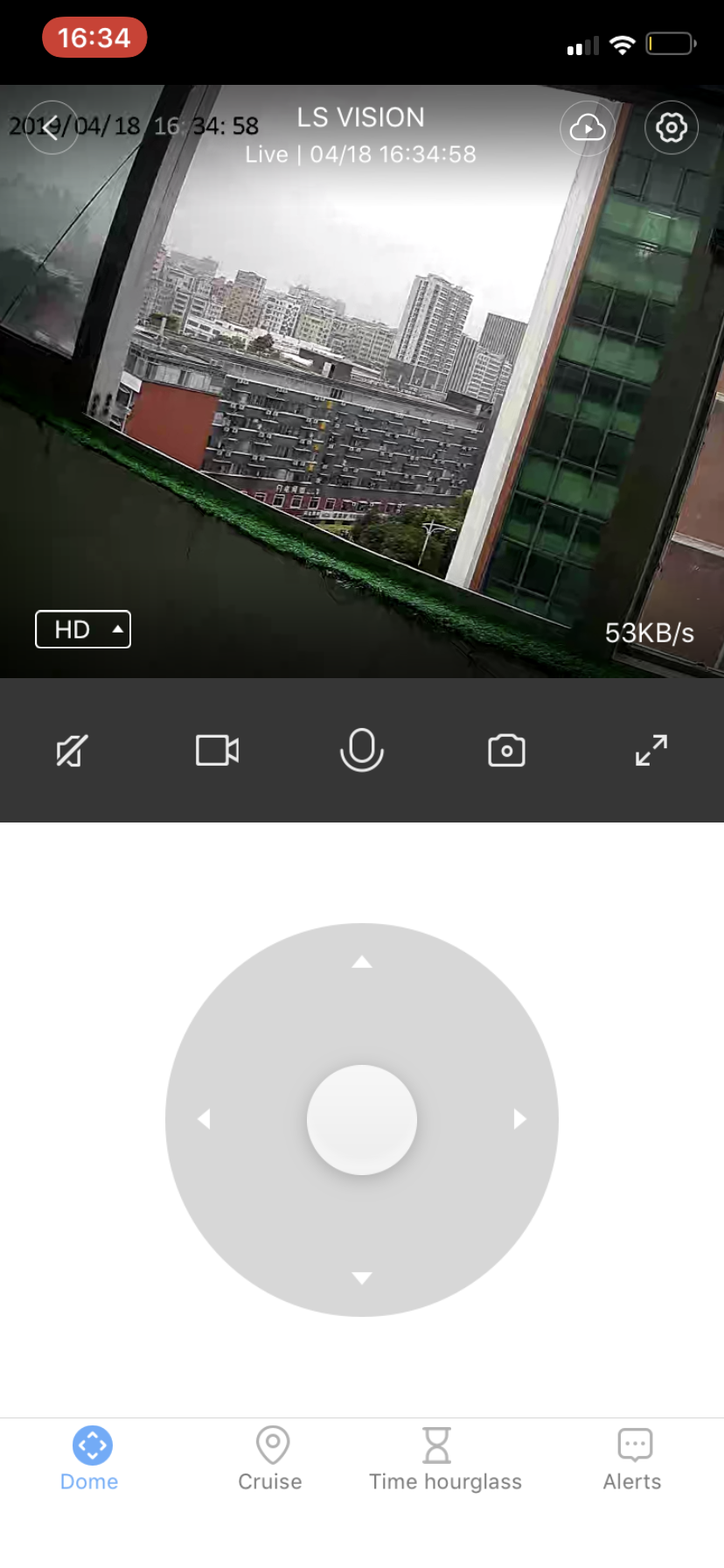
Task: Go back using the back arrow
Action: tap(52, 128)
